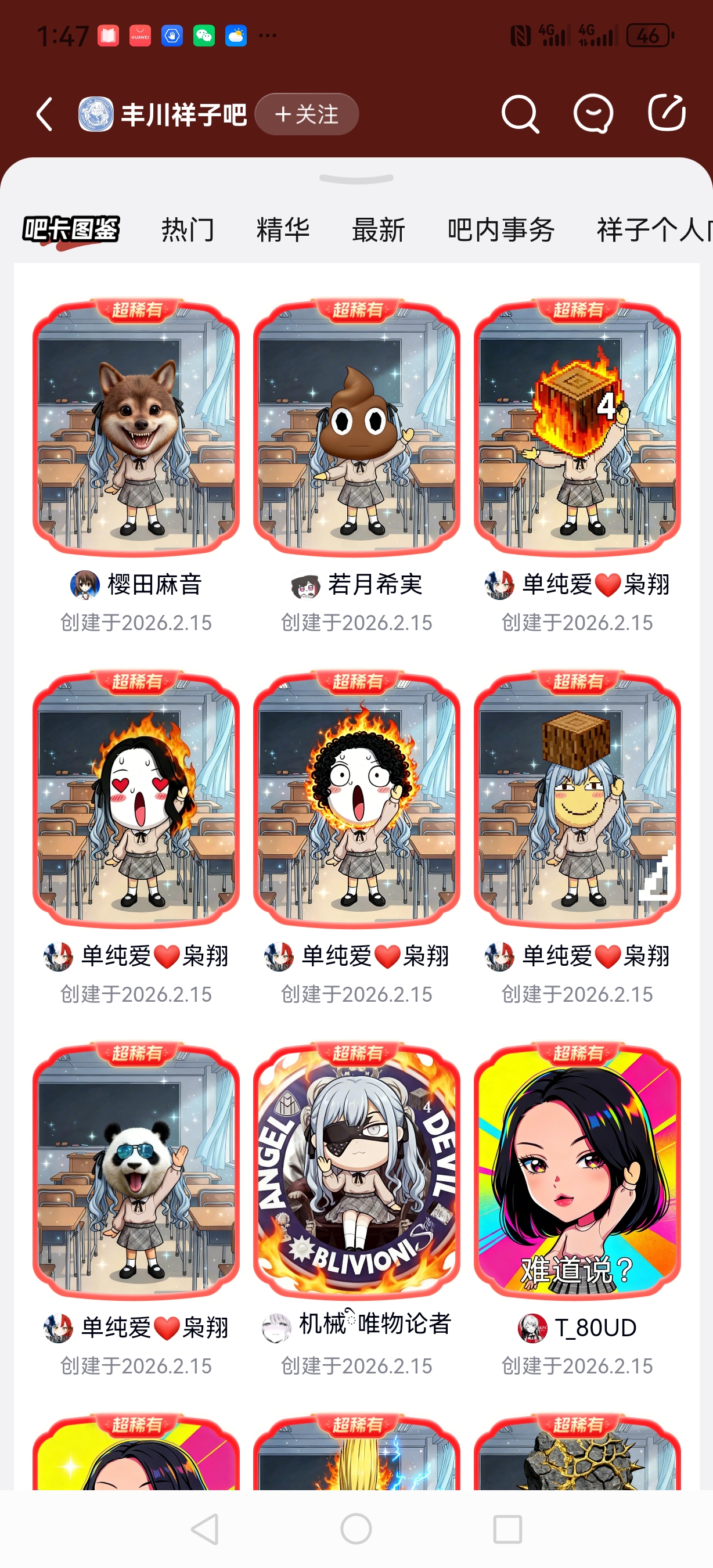Open the dog-head card by 樱田麻音
This screenshot has height=1568, width=713.
coord(136,427)
